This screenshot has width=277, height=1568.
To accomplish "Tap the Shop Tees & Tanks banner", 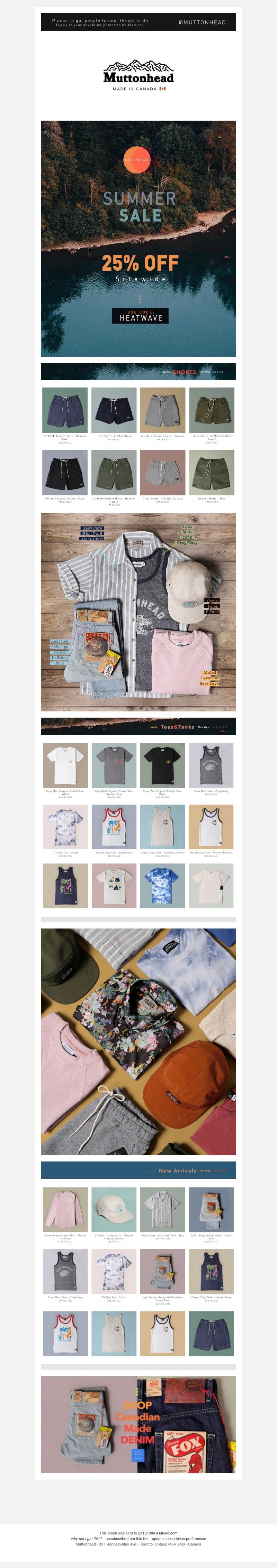I will pos(138,726).
